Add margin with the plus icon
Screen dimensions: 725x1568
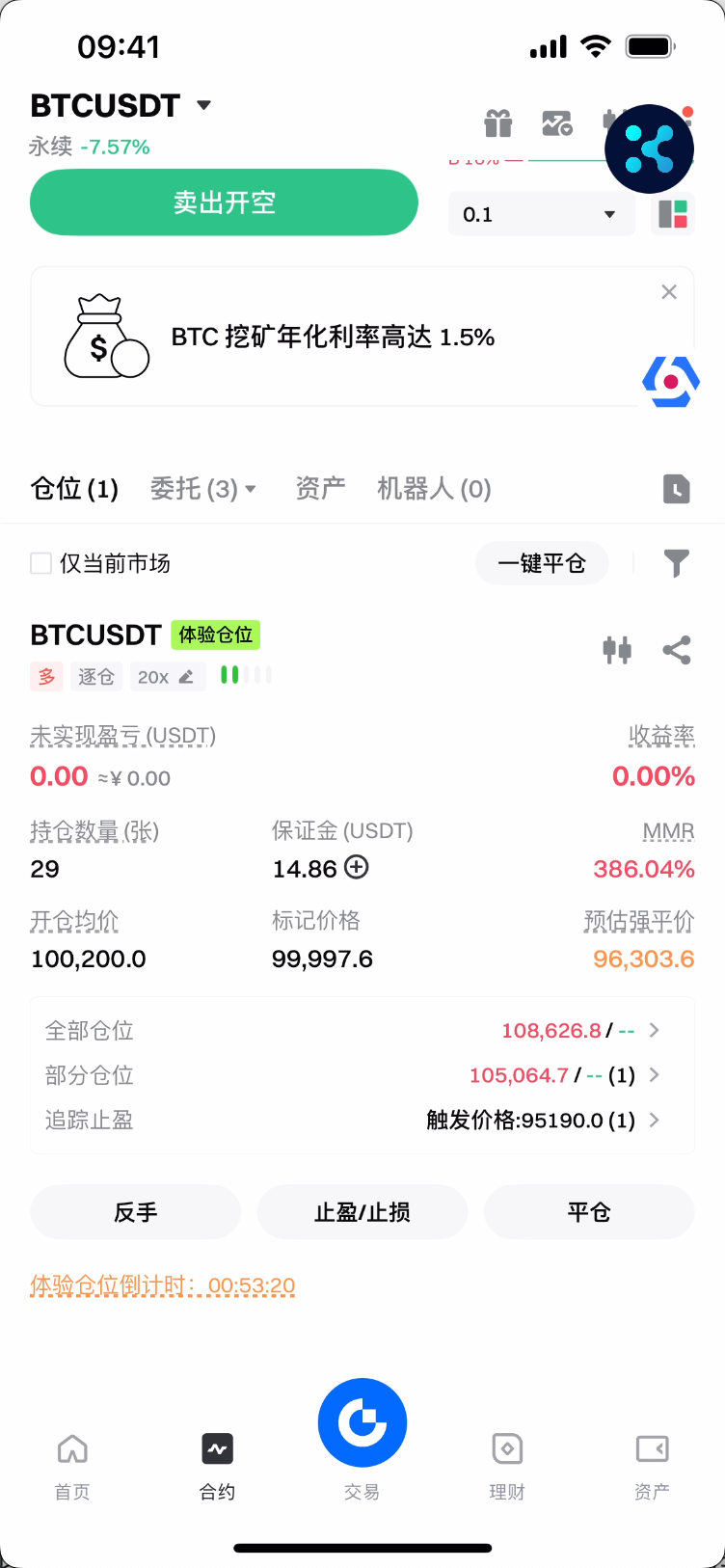[x=357, y=868]
